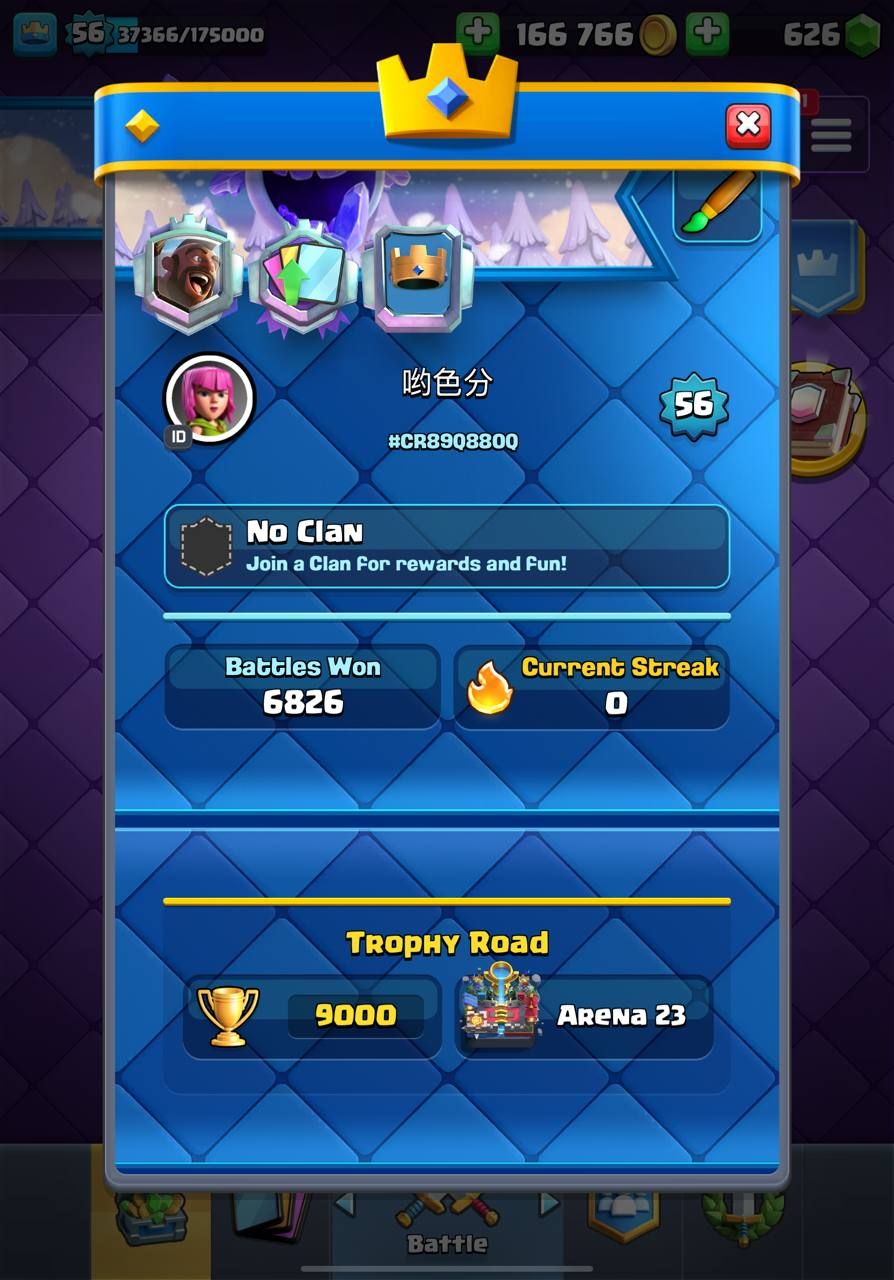Copy the player tag #CR89Q88OQ
The image size is (894, 1280).
pos(453,441)
